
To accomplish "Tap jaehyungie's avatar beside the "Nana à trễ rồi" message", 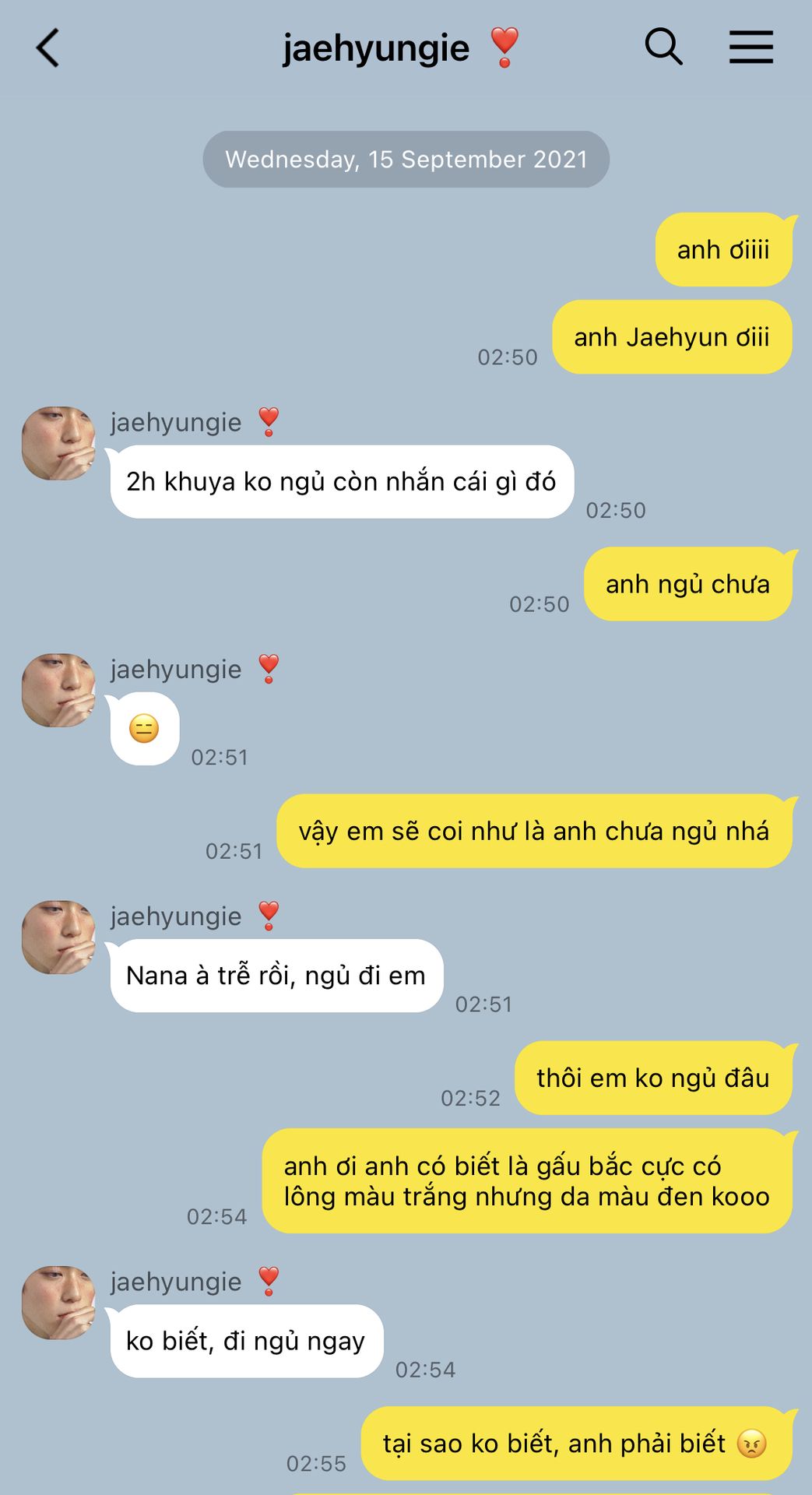I will click(x=58, y=937).
